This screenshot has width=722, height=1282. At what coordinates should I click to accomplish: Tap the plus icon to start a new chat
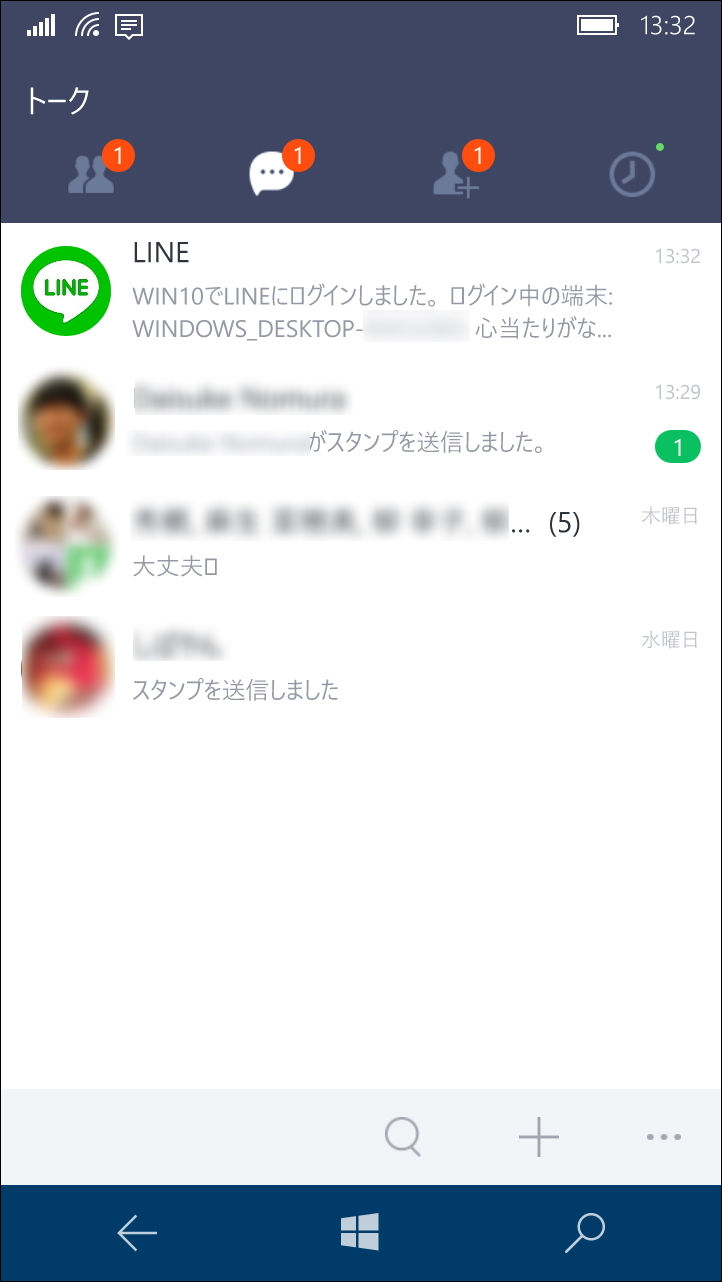tap(539, 1137)
